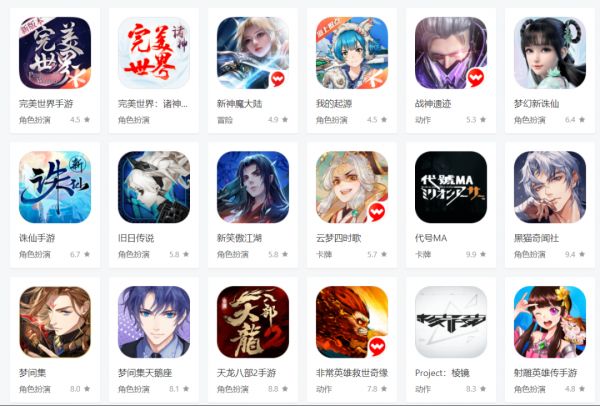This screenshot has width=600, height=406.
Task: View the Project：棱镜 game card
Action: pos(451,323)
